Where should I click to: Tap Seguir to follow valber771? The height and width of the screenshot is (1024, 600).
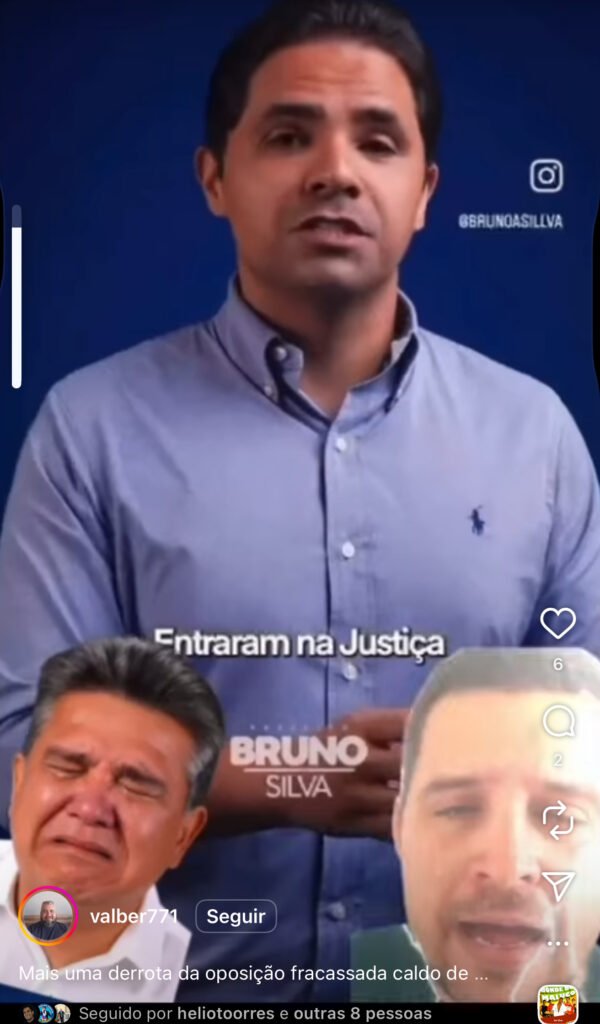236,916
